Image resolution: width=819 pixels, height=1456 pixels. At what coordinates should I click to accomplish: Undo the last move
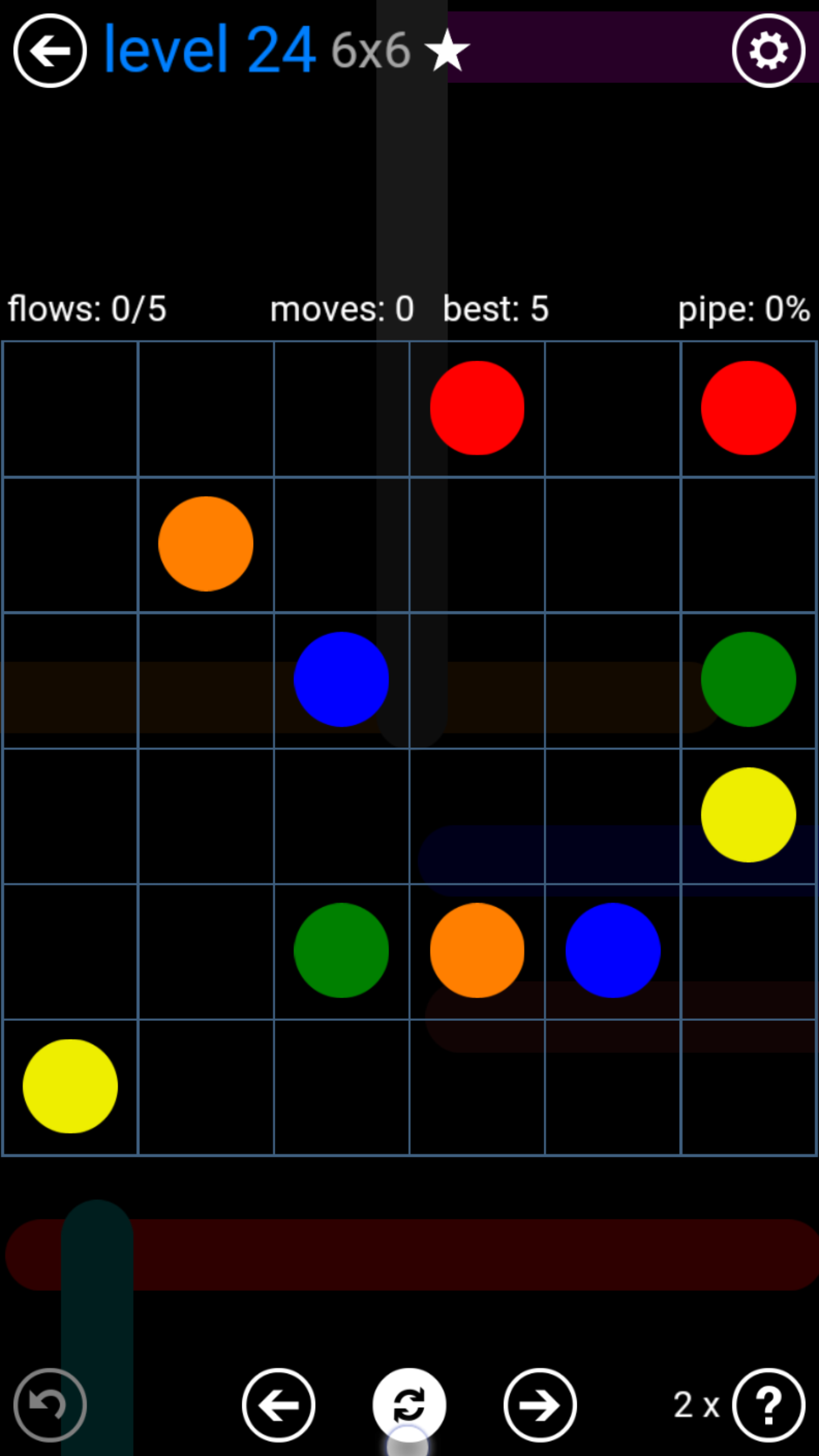(50, 1405)
